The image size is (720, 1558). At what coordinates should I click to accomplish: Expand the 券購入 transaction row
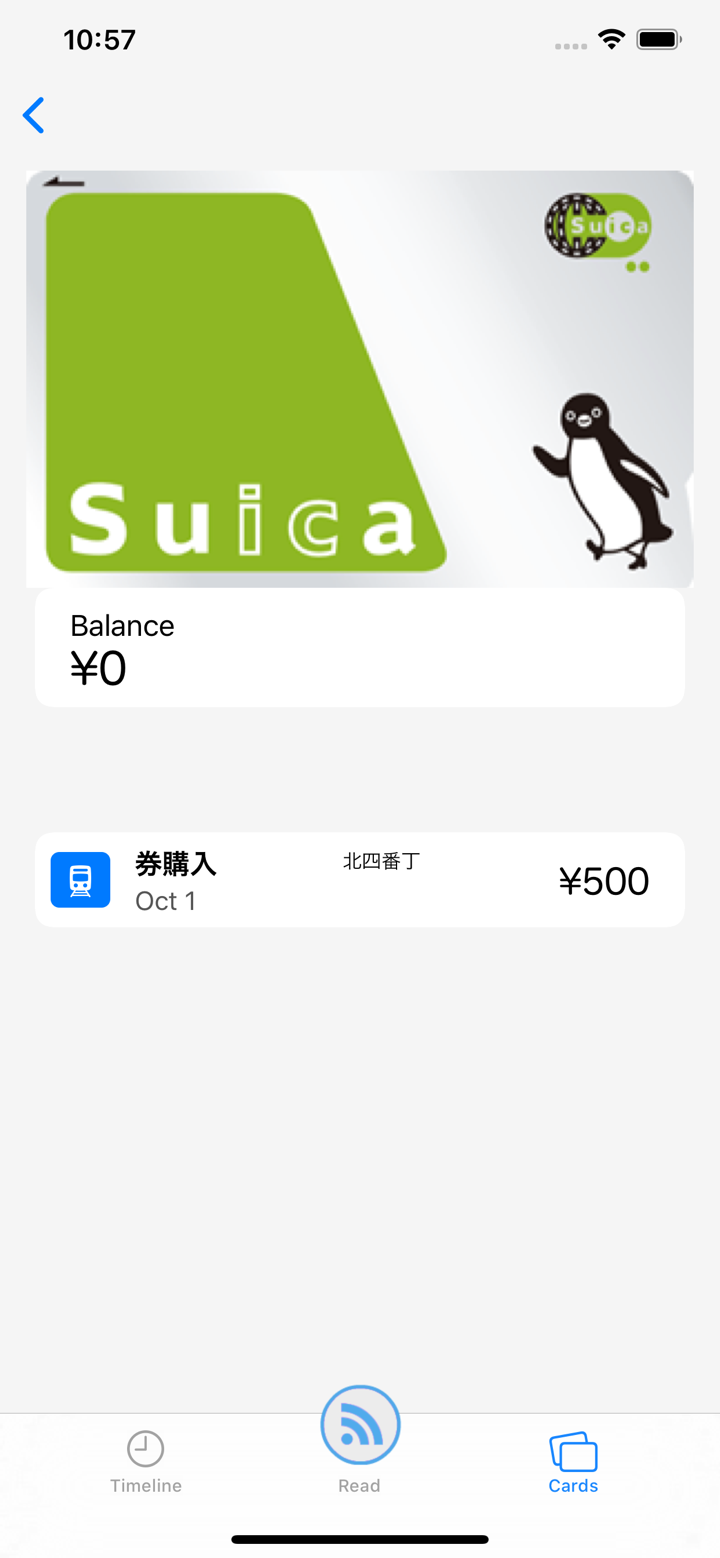(359, 879)
